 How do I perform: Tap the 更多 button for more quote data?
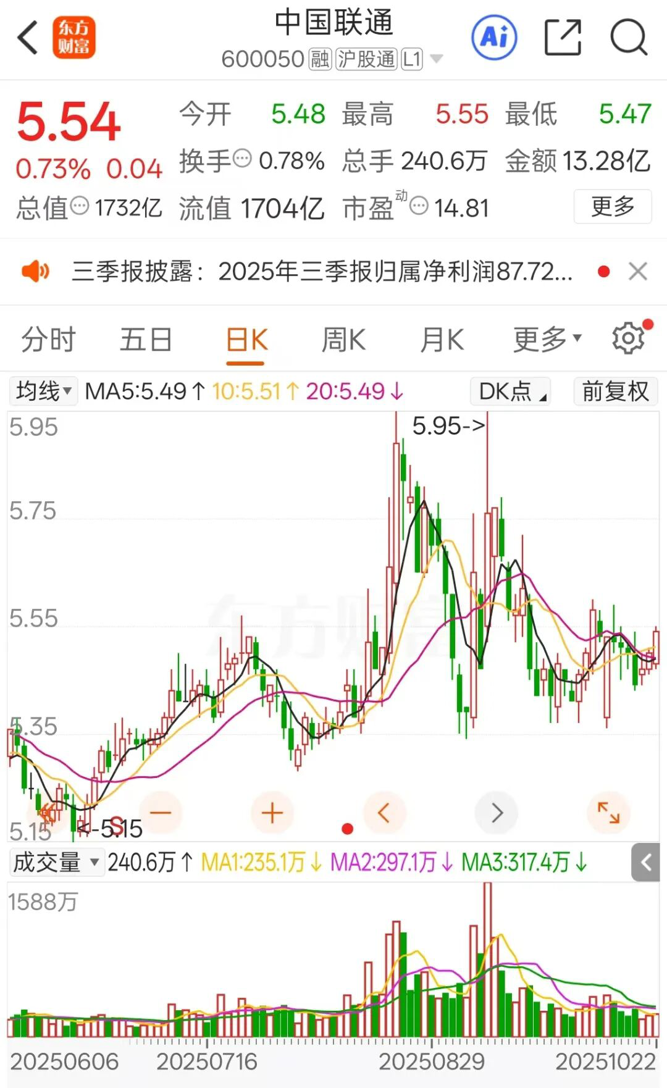(x=612, y=207)
